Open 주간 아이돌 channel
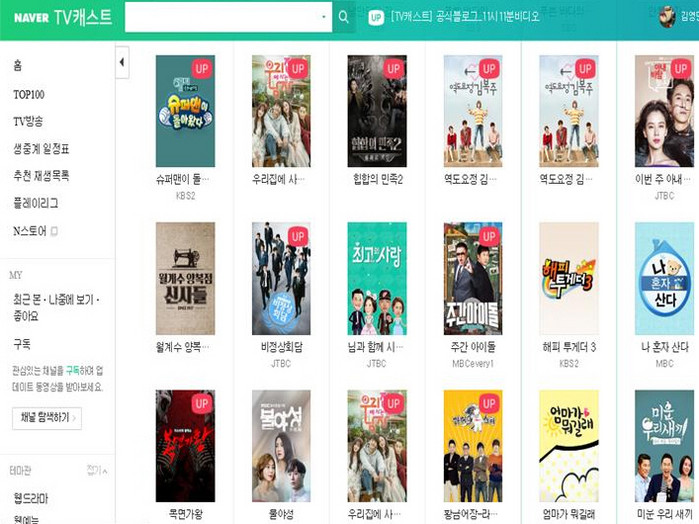Screen dimensions: 699x524 472,278
